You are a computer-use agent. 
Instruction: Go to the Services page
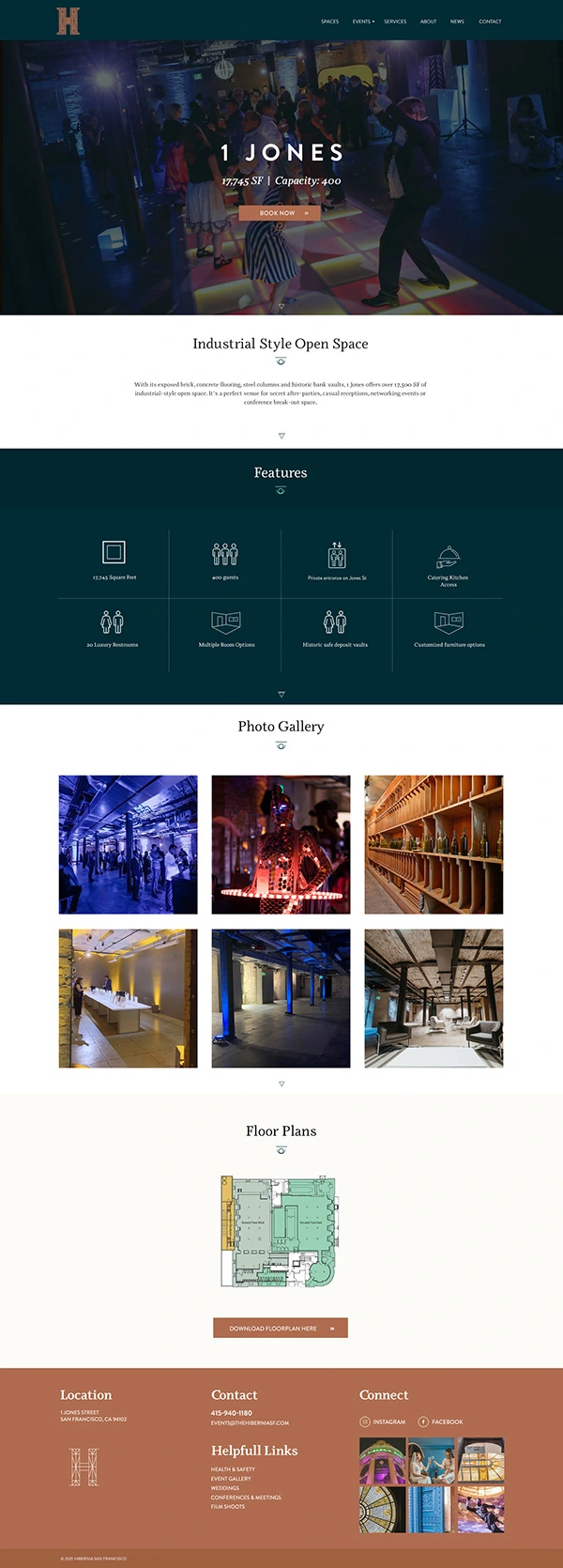click(395, 22)
